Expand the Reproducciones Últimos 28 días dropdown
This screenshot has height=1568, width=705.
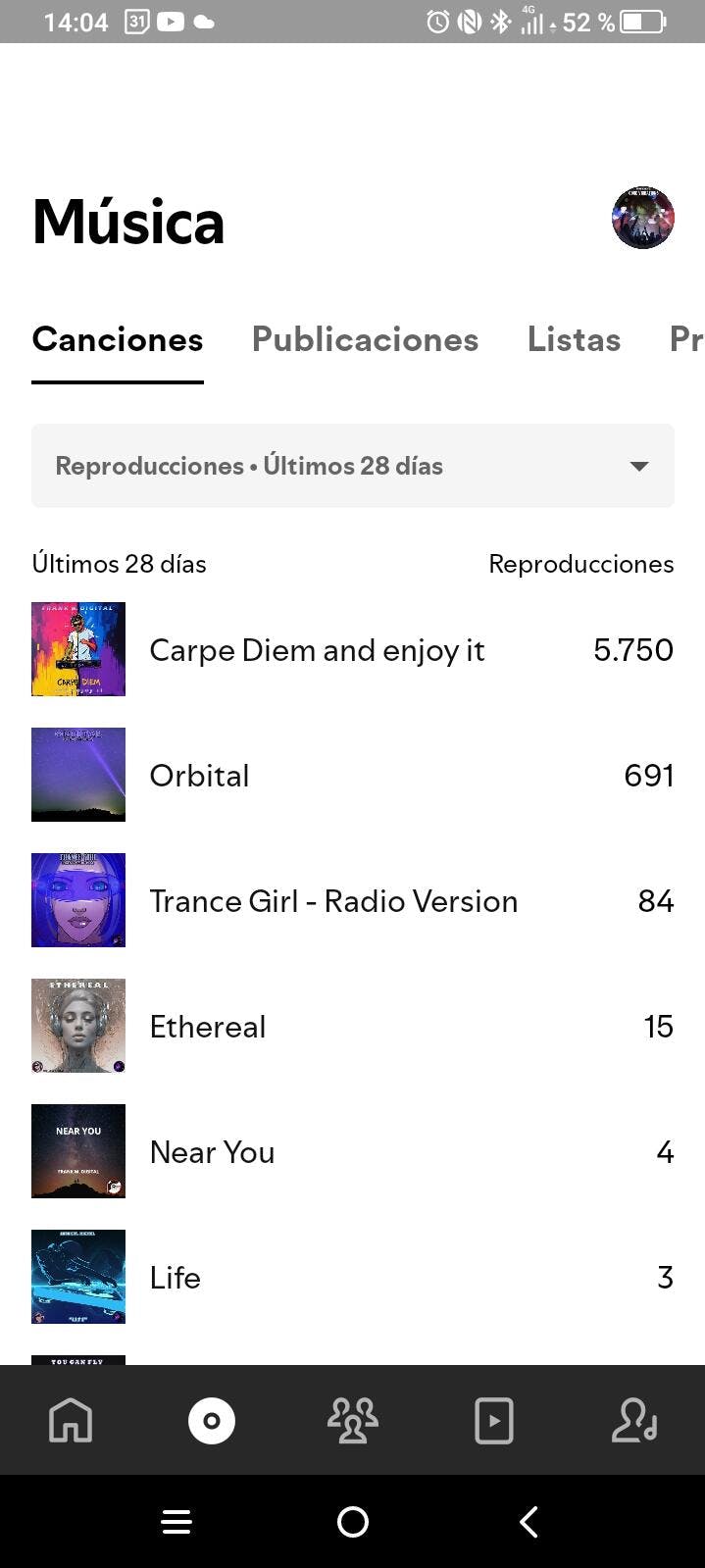[x=353, y=466]
